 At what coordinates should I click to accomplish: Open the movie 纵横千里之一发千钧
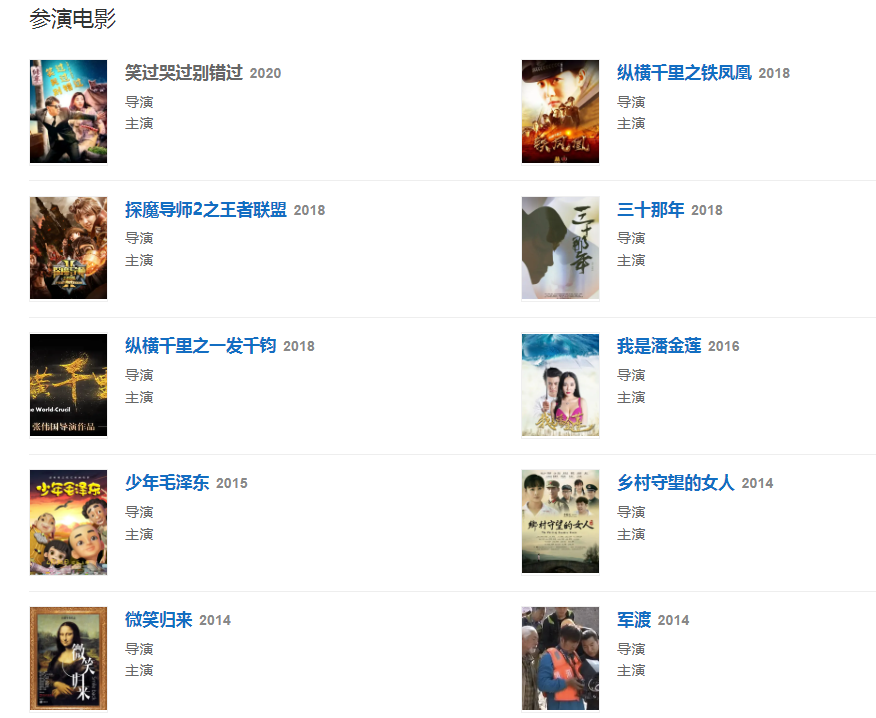pyautogui.click(x=200, y=346)
